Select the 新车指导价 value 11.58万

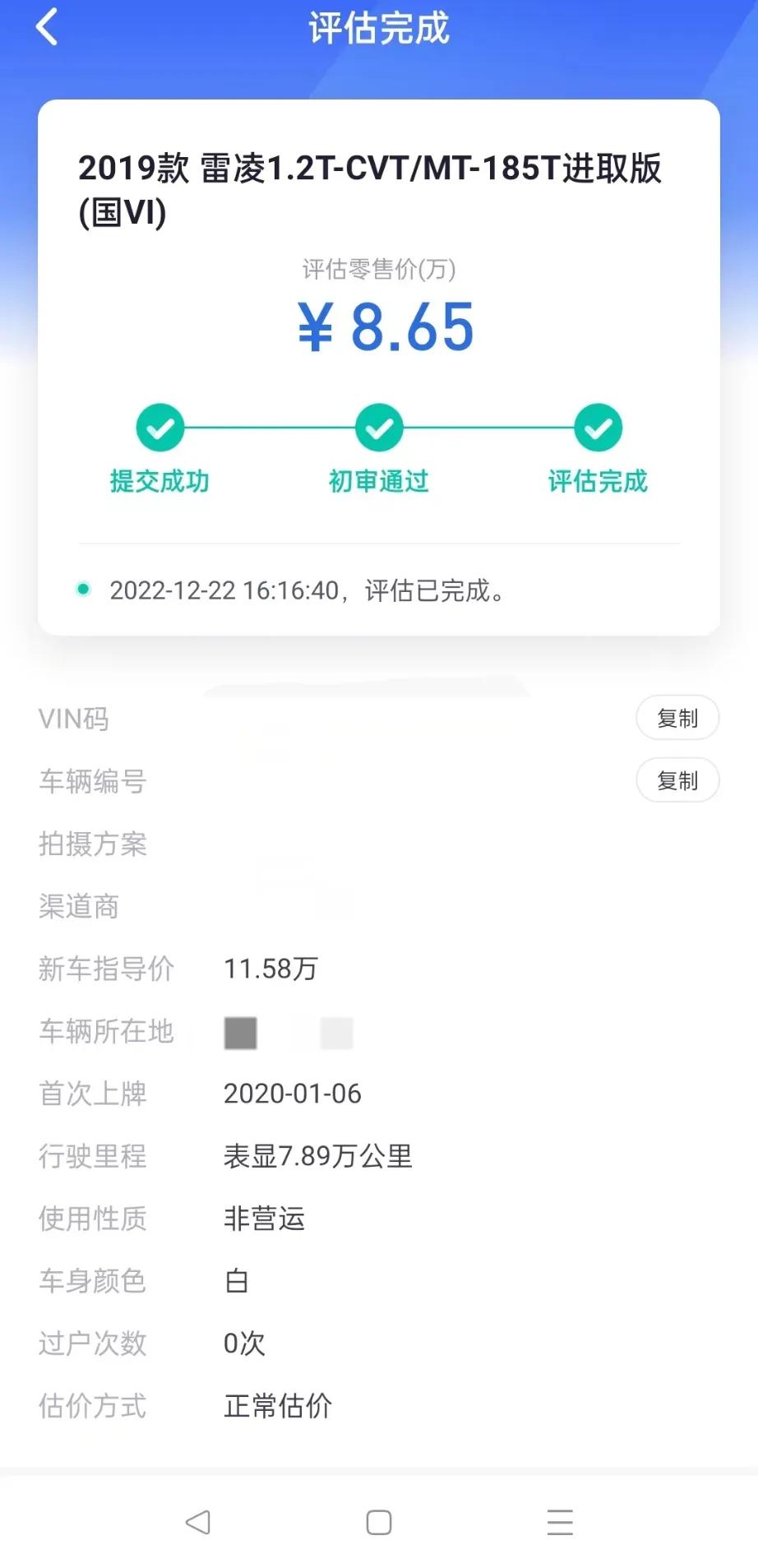(271, 969)
